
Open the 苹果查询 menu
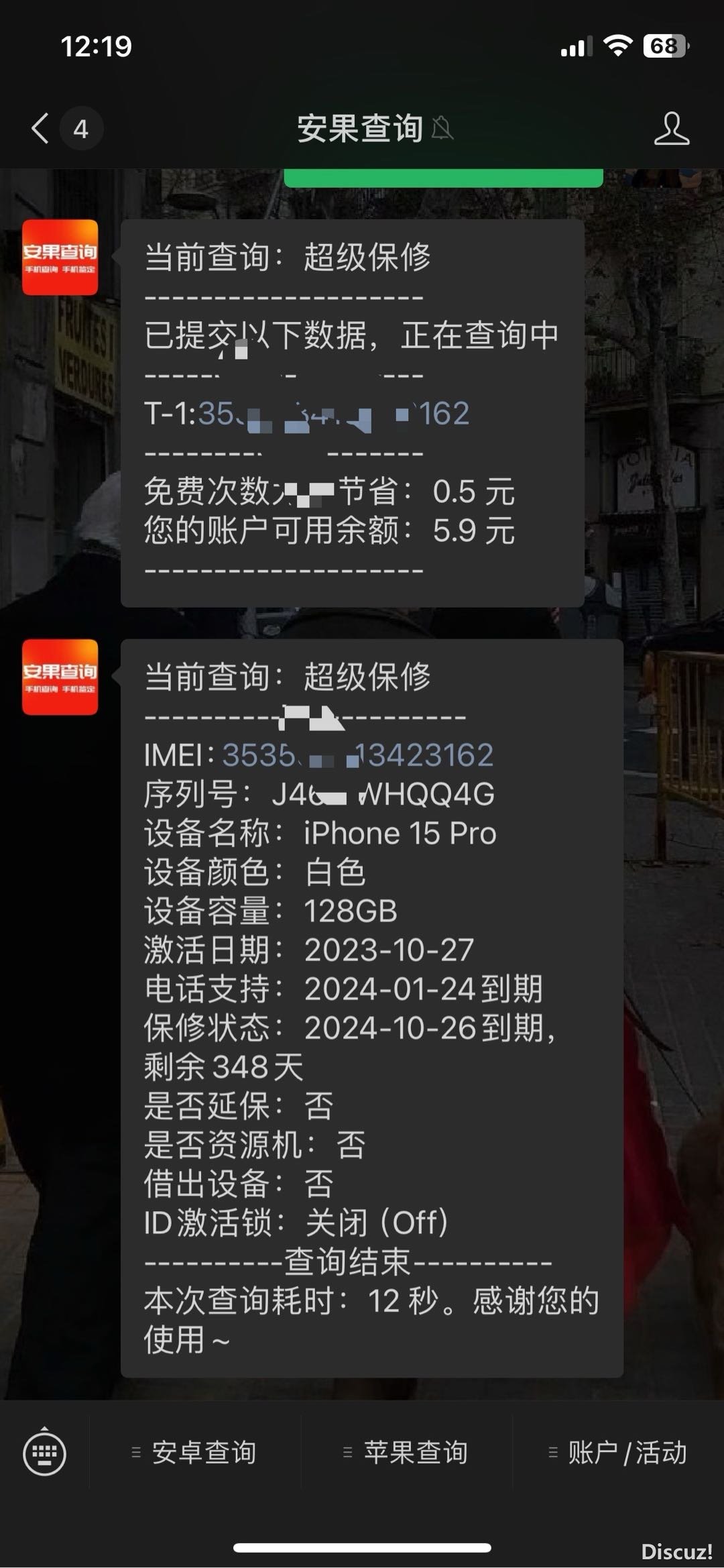(406, 1453)
